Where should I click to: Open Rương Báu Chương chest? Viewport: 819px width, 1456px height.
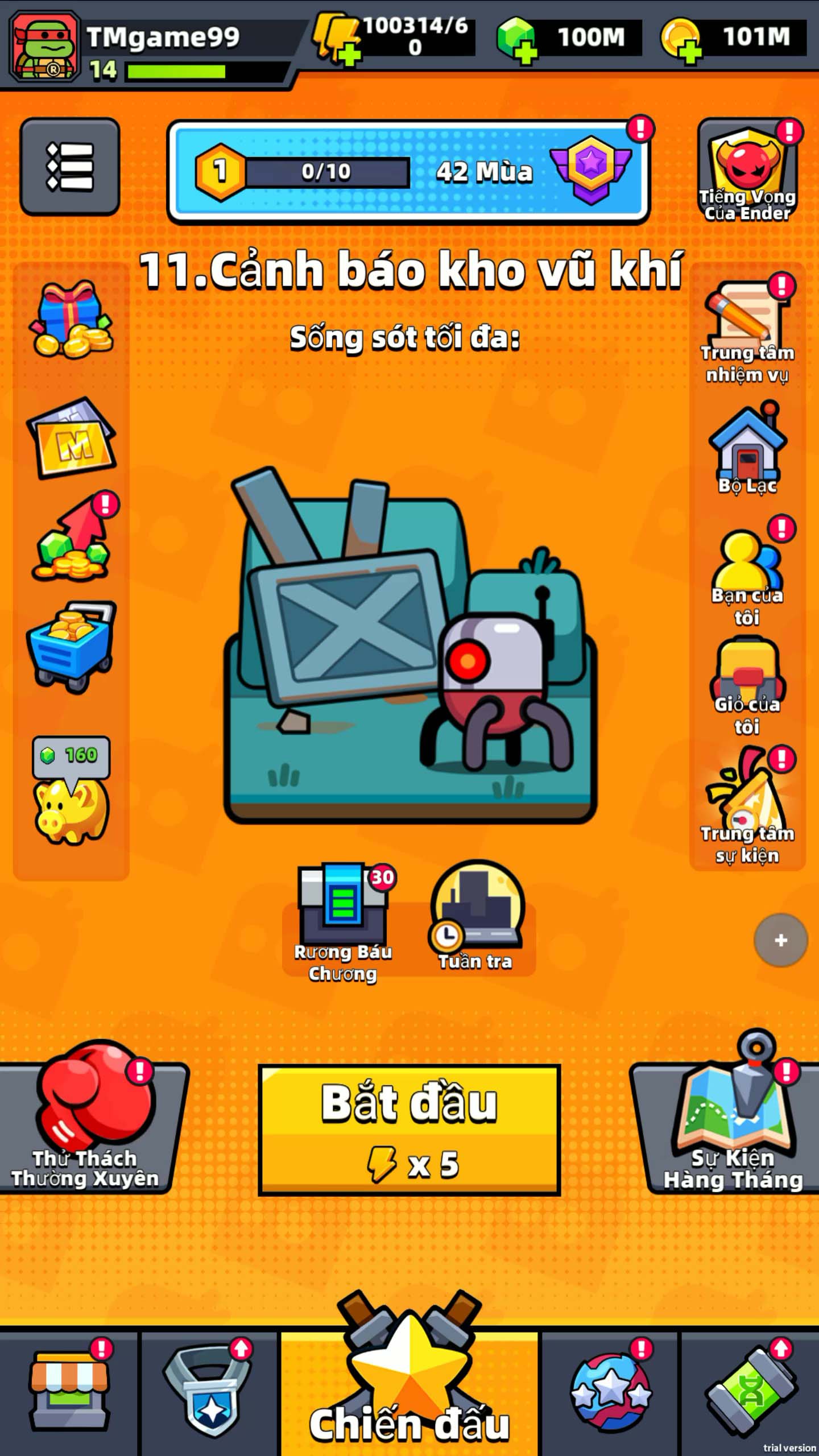coord(342,920)
